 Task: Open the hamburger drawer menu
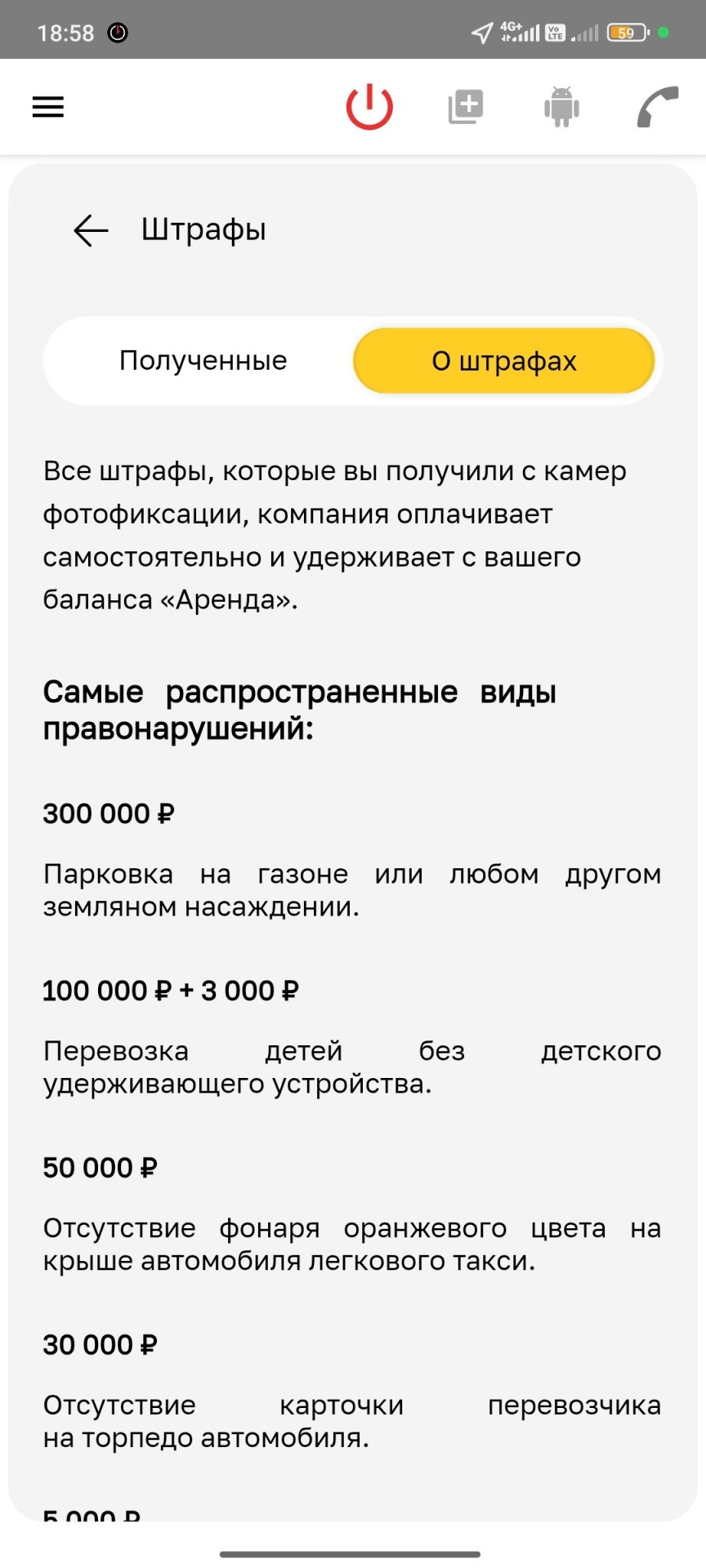coord(48,107)
